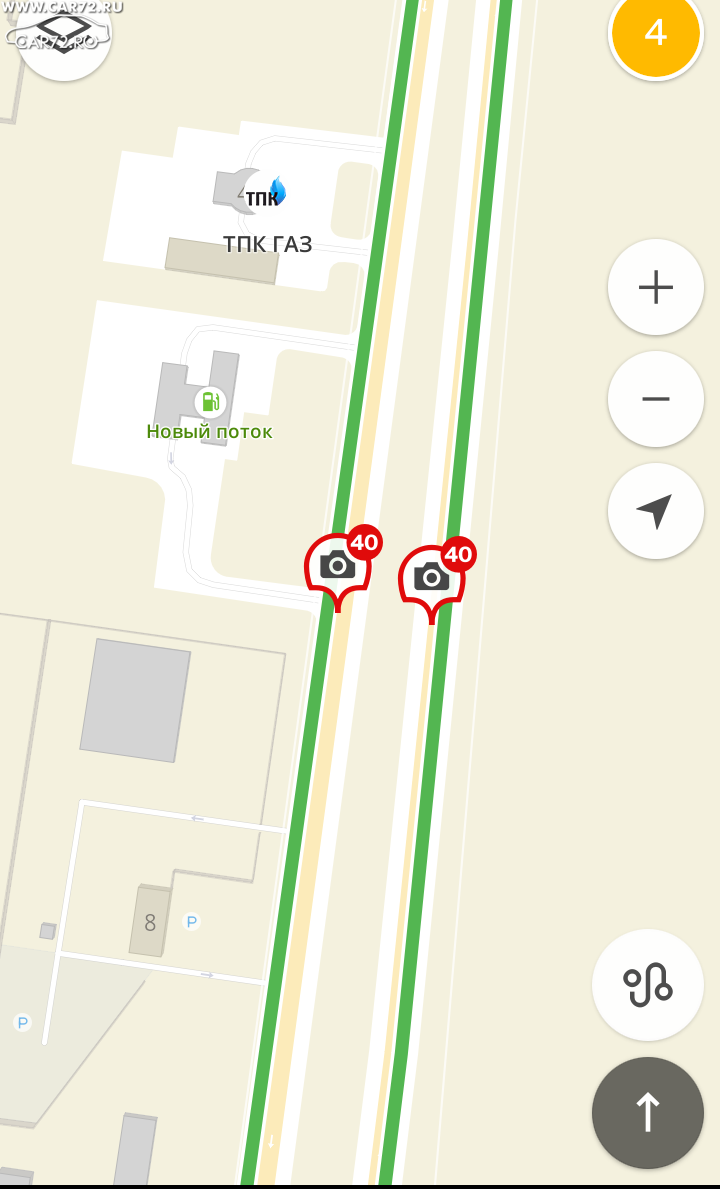Open the Новый поток gas station marker

[x=210, y=402]
